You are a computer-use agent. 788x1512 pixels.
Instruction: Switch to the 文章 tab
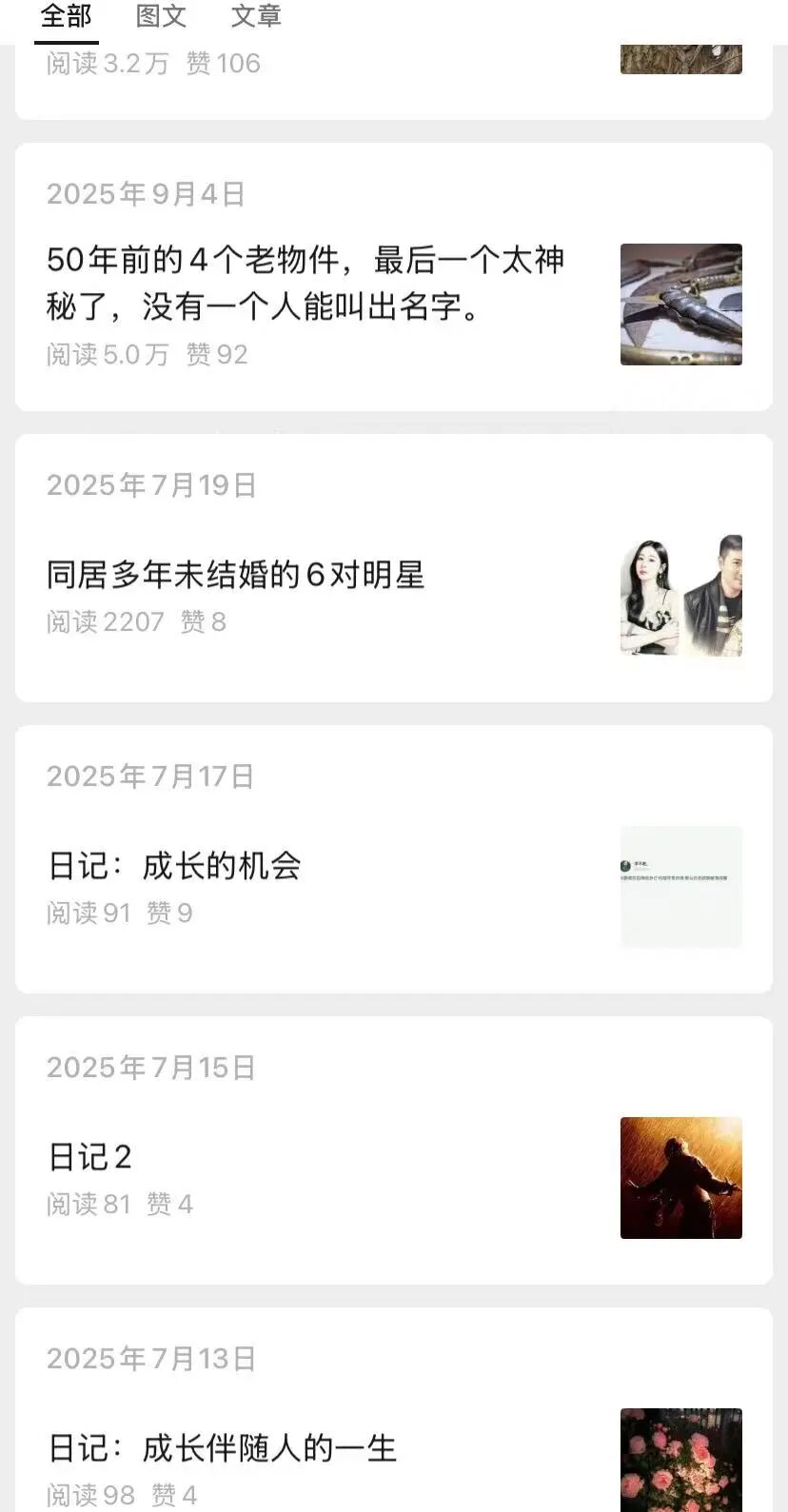click(256, 16)
